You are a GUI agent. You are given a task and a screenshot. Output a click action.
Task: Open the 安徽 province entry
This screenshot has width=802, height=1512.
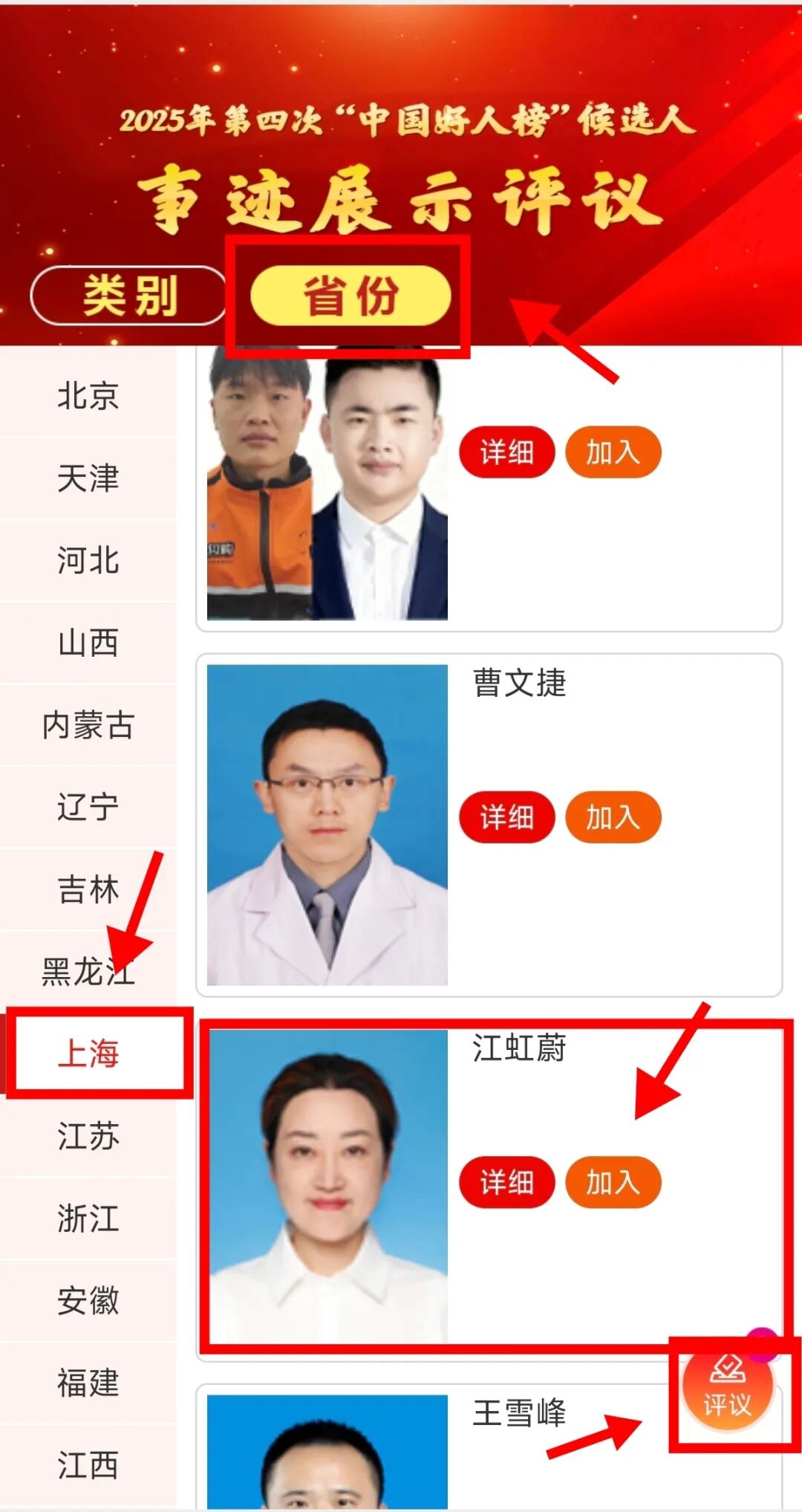point(88,1301)
